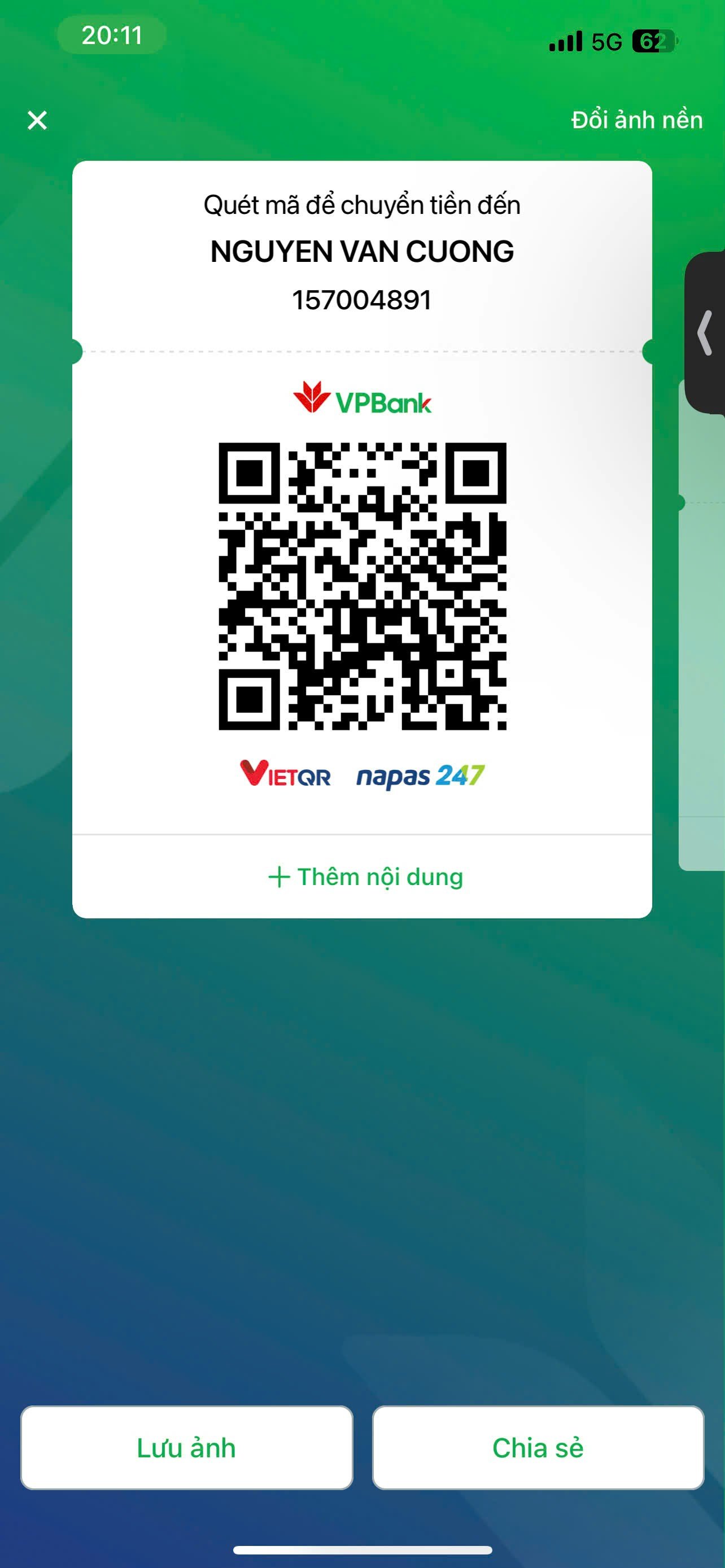This screenshot has height=1568, width=725.
Task: Add transfer note via Thêm nội dung
Action: click(x=365, y=877)
